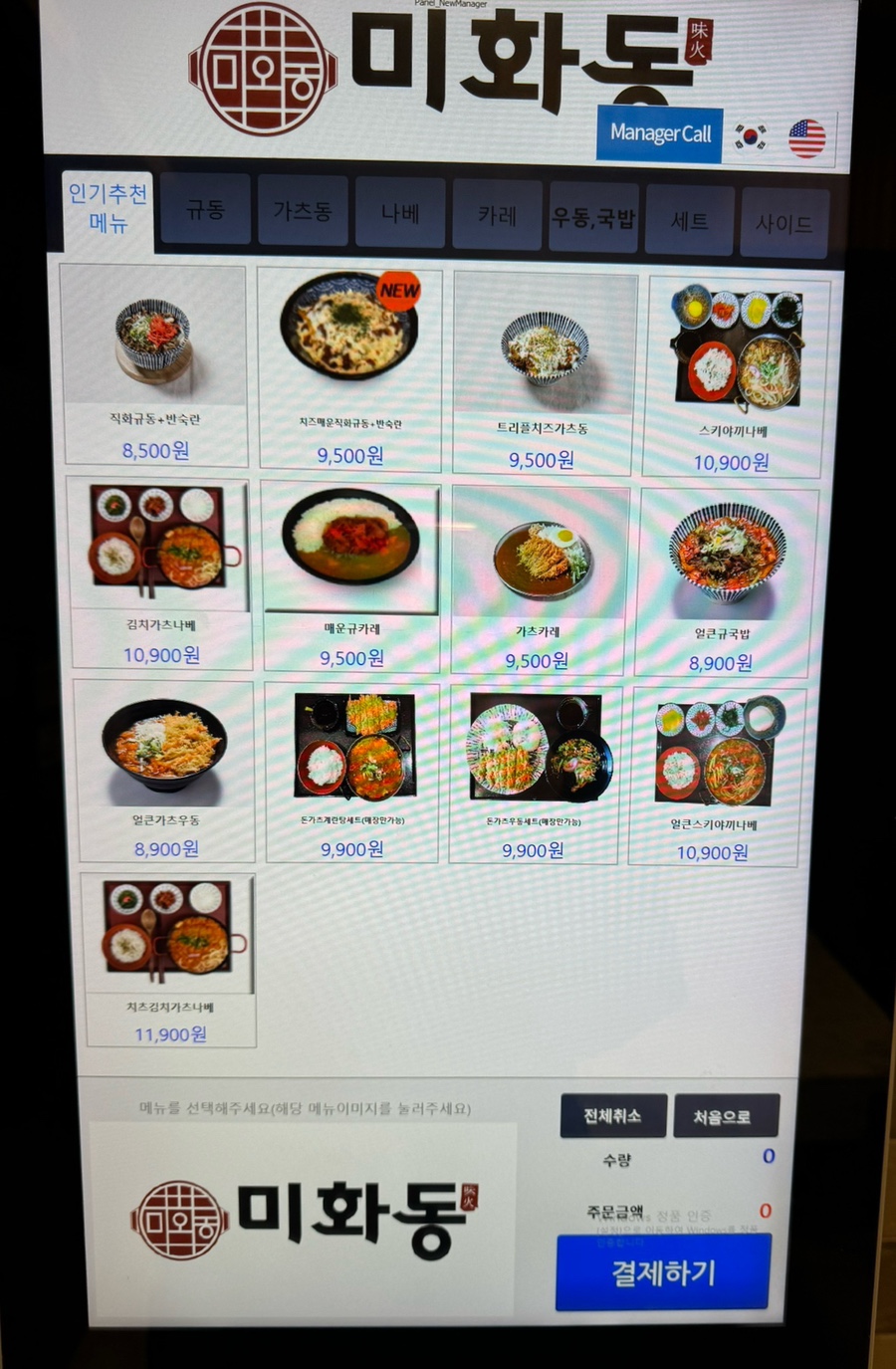Open the 사이드 tab

[784, 223]
